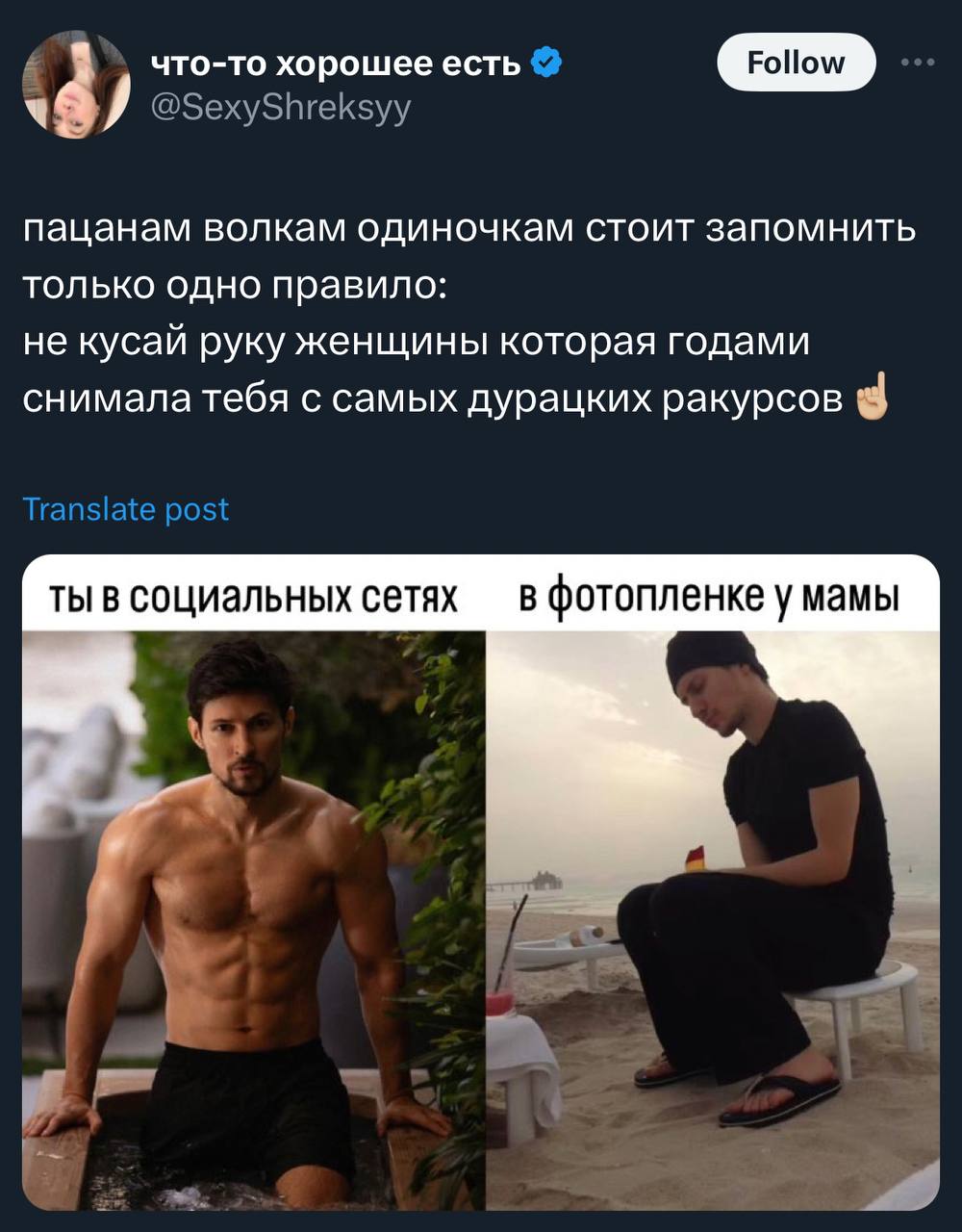View the attached meme image fullscreen
The width and height of the screenshot is (962, 1232).
pyautogui.click(x=481, y=883)
